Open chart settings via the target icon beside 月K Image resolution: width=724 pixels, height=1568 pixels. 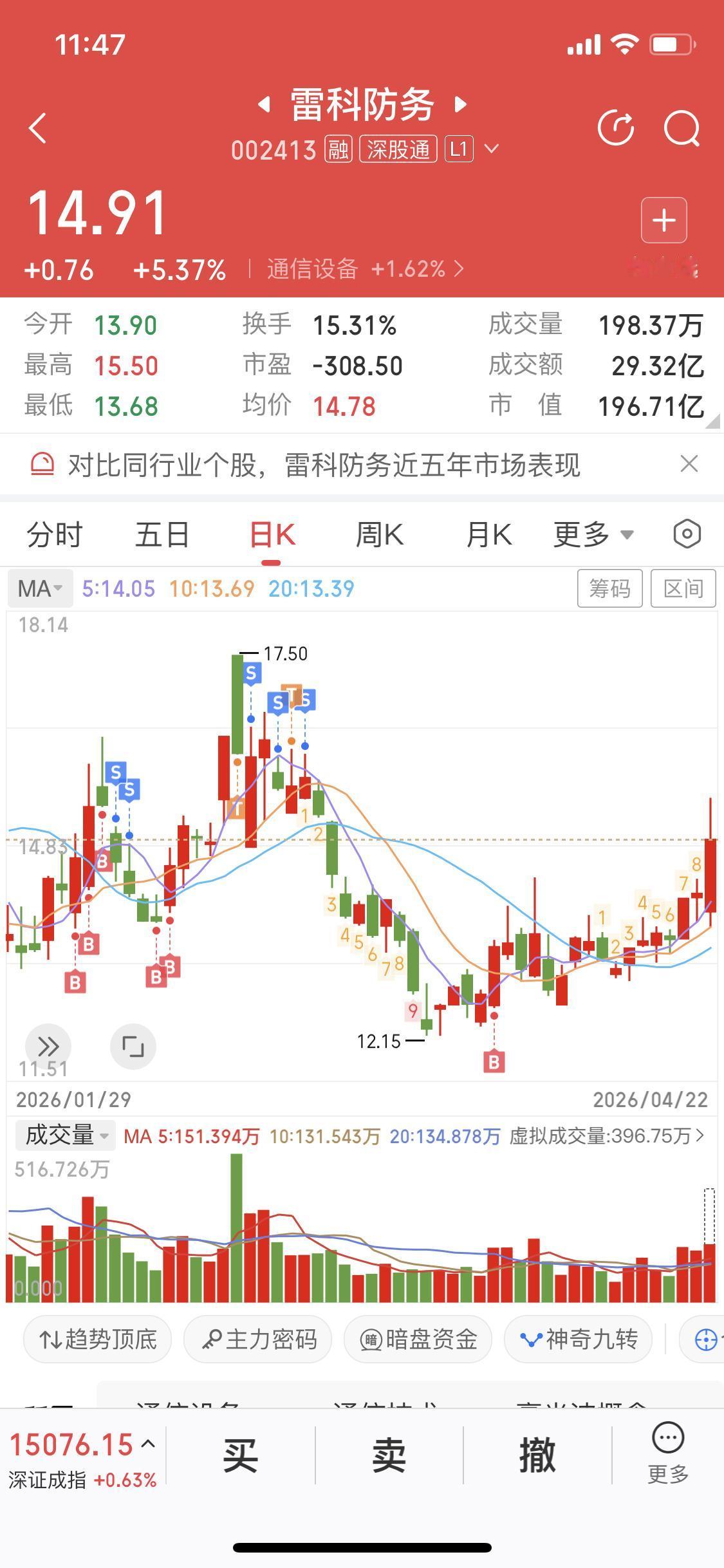[x=686, y=534]
